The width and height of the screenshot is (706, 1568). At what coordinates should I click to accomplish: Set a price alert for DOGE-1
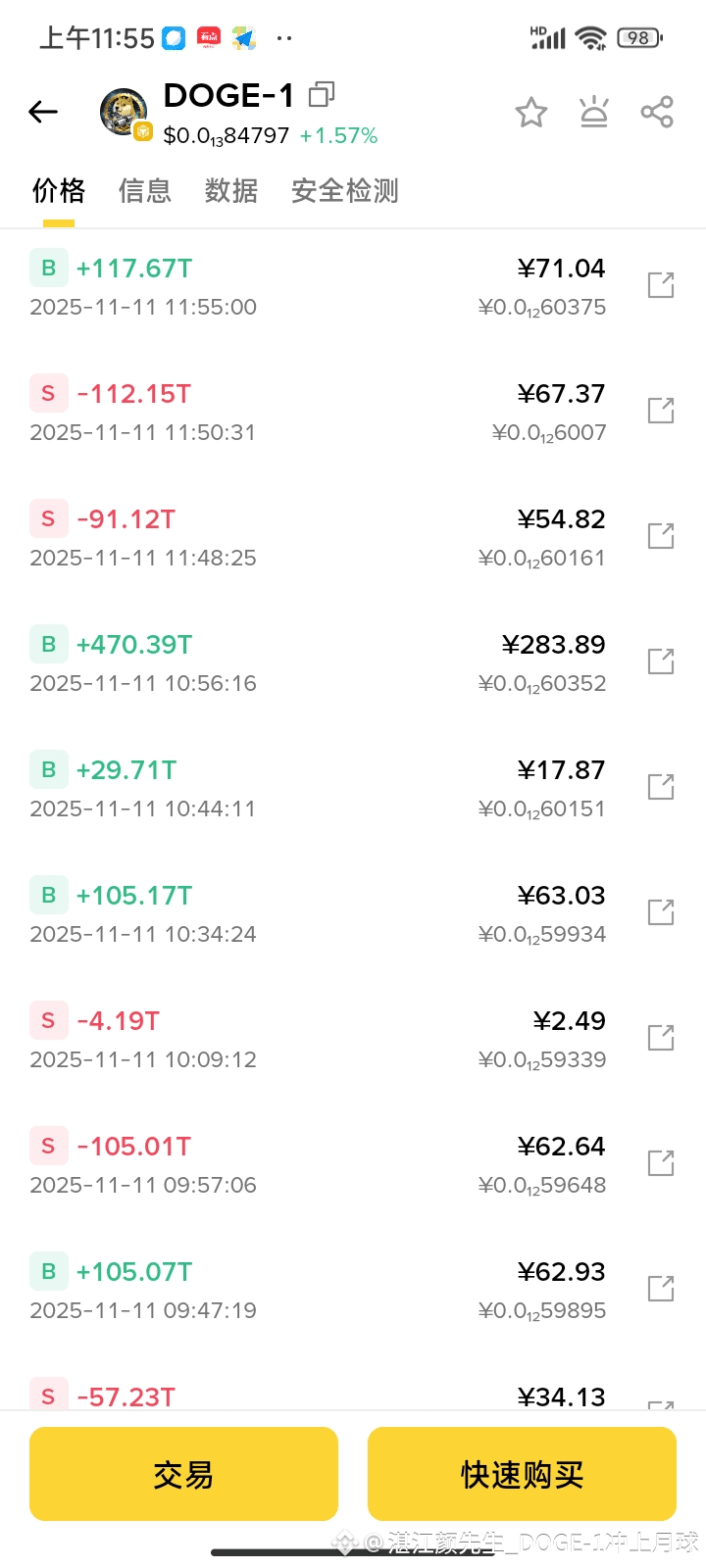coord(594,113)
